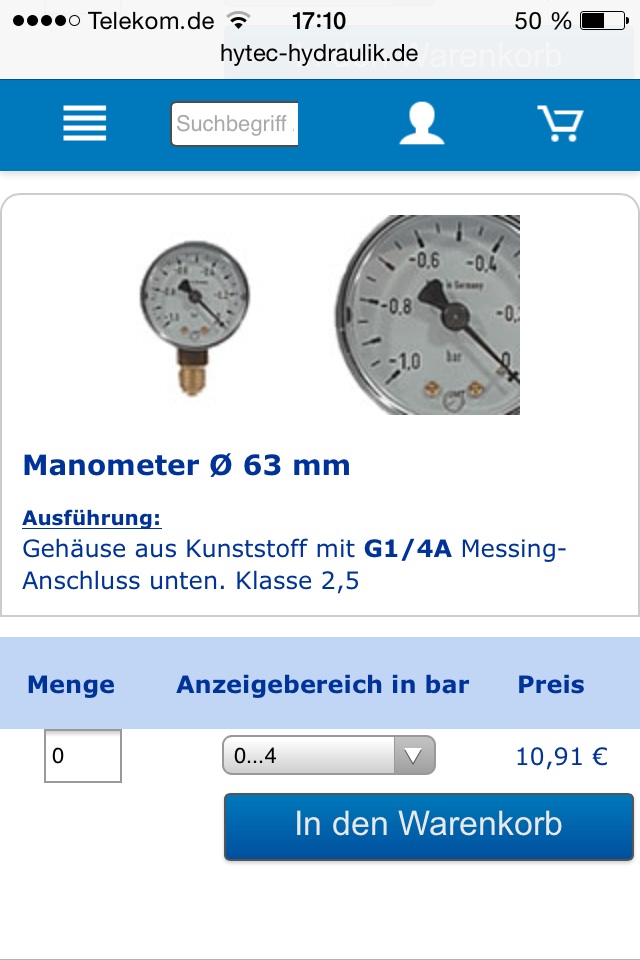Tap the hytec-hydraulik.de address bar

[x=319, y=54]
